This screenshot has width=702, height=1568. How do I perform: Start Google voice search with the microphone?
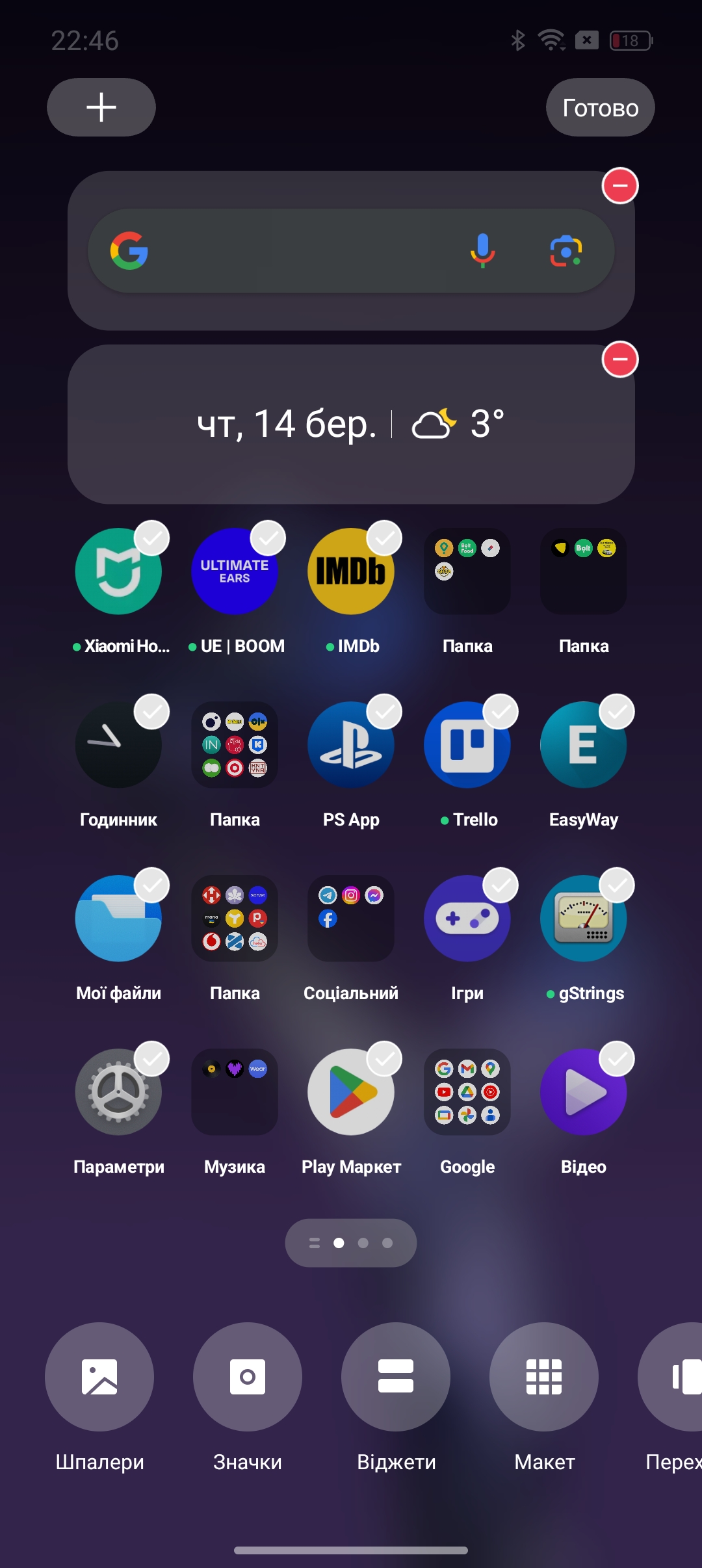[x=482, y=251]
